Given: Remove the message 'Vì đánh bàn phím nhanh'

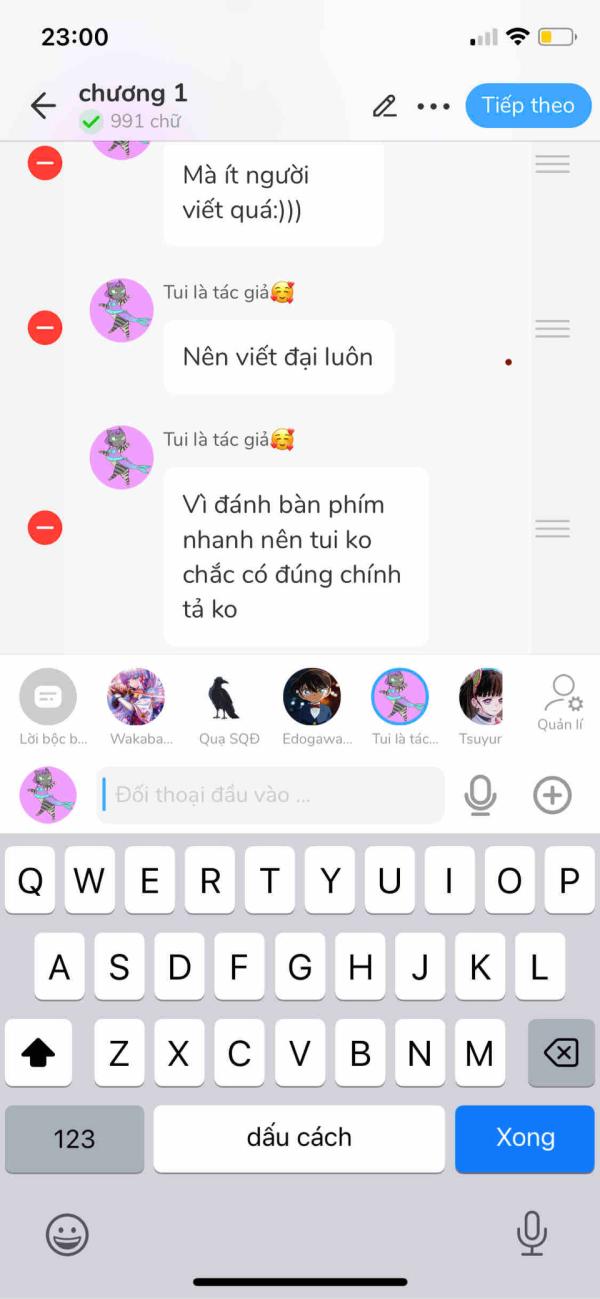Looking at the screenshot, I should point(45,528).
